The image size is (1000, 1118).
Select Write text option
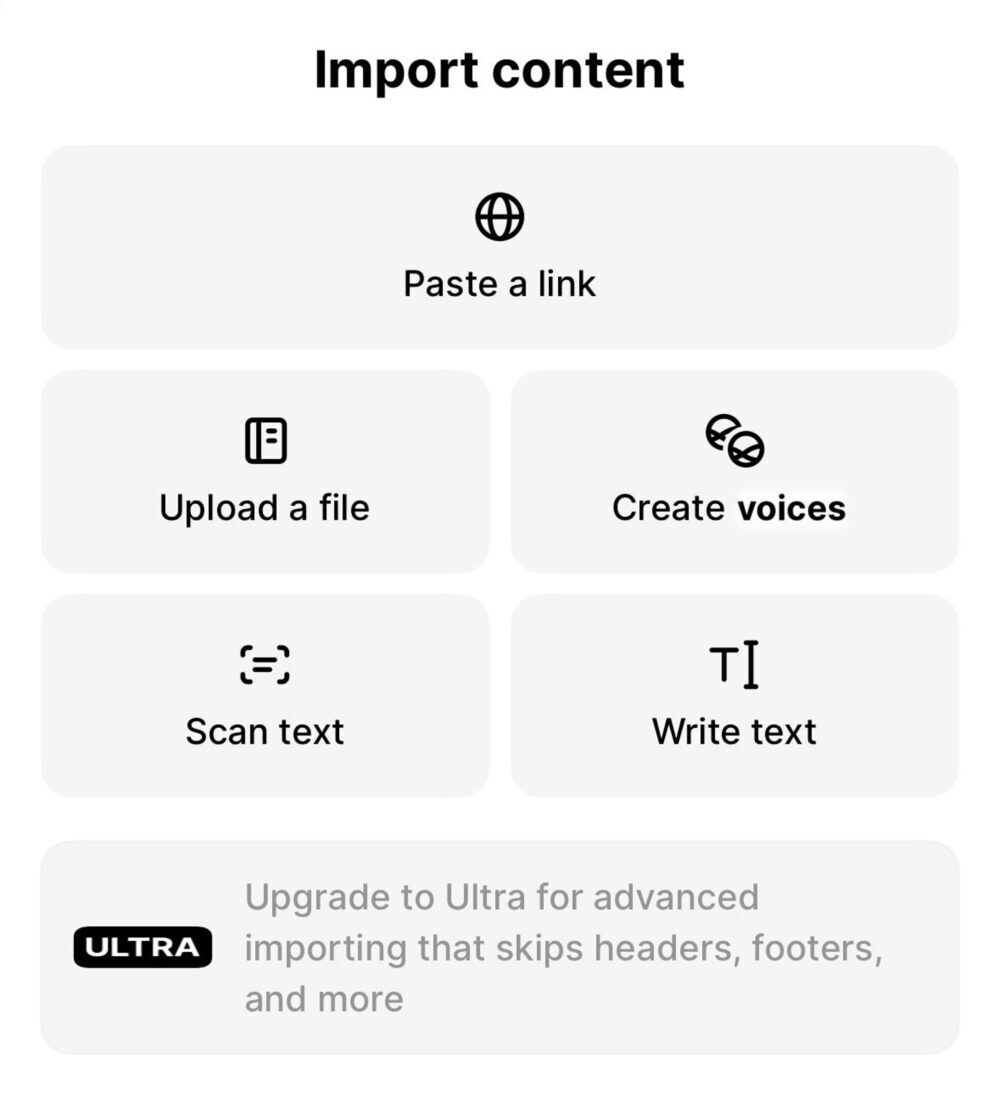pyautogui.click(x=734, y=696)
